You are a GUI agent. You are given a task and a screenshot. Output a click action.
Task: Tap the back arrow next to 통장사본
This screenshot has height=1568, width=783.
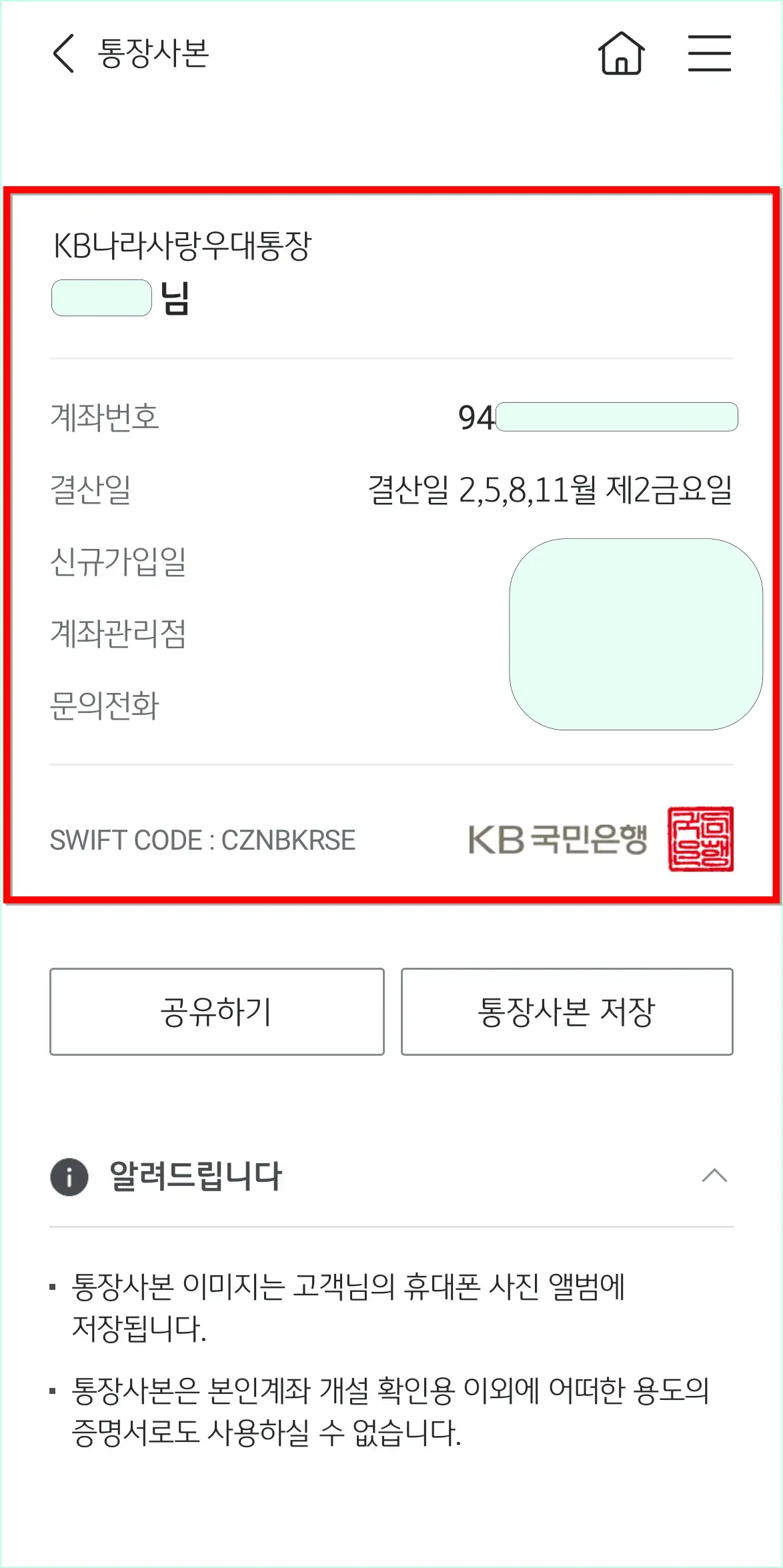(61, 53)
